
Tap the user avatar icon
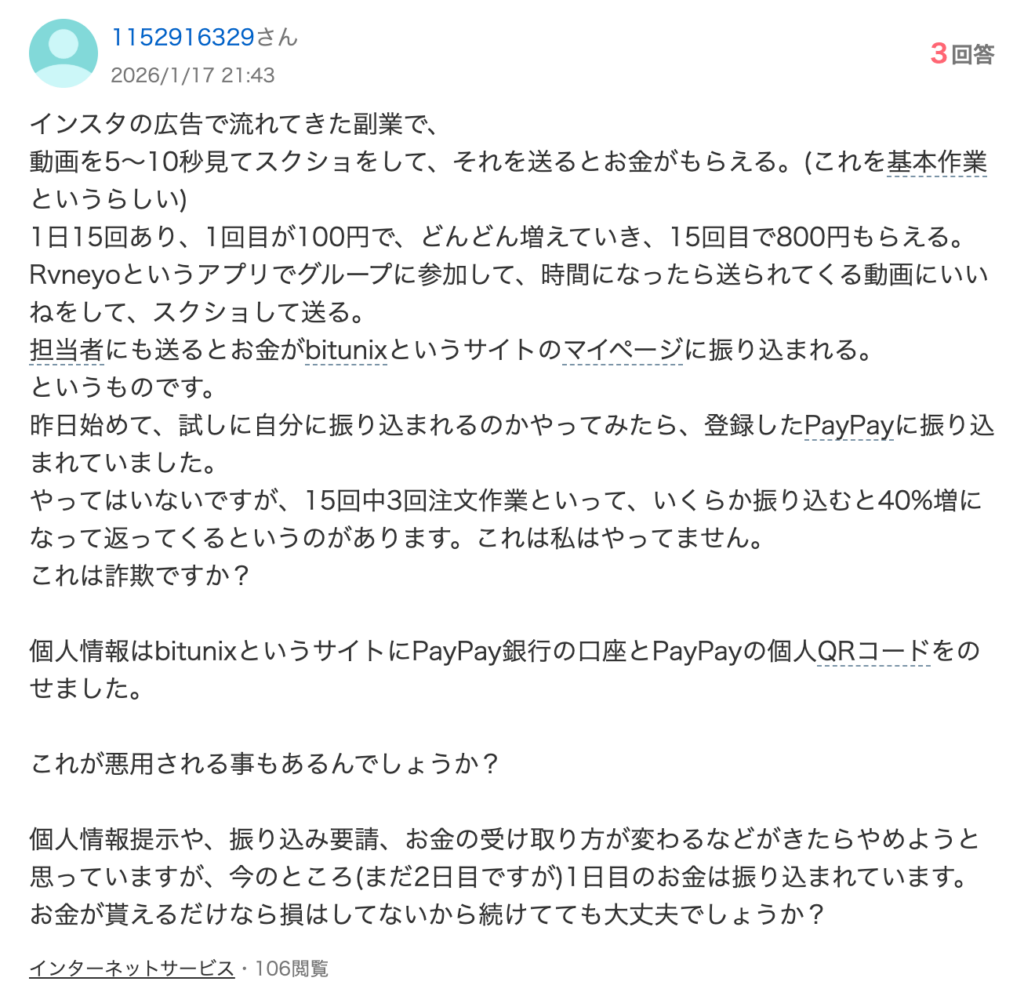click(x=64, y=53)
